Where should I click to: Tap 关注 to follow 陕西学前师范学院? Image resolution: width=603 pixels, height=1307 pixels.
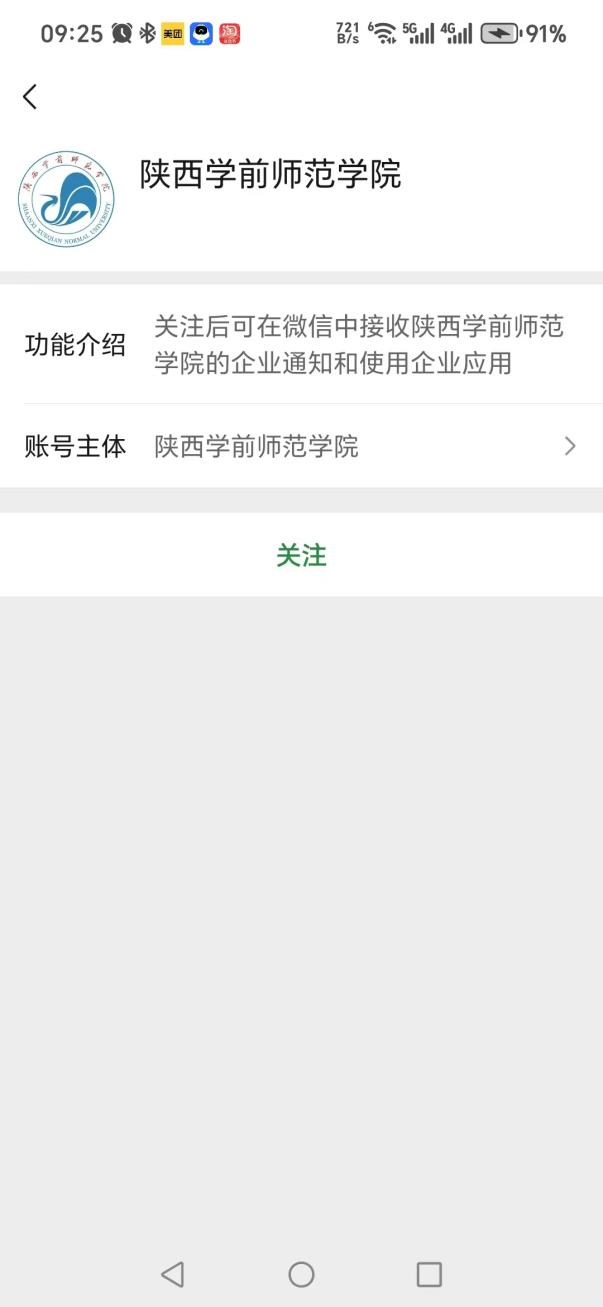pyautogui.click(x=301, y=555)
